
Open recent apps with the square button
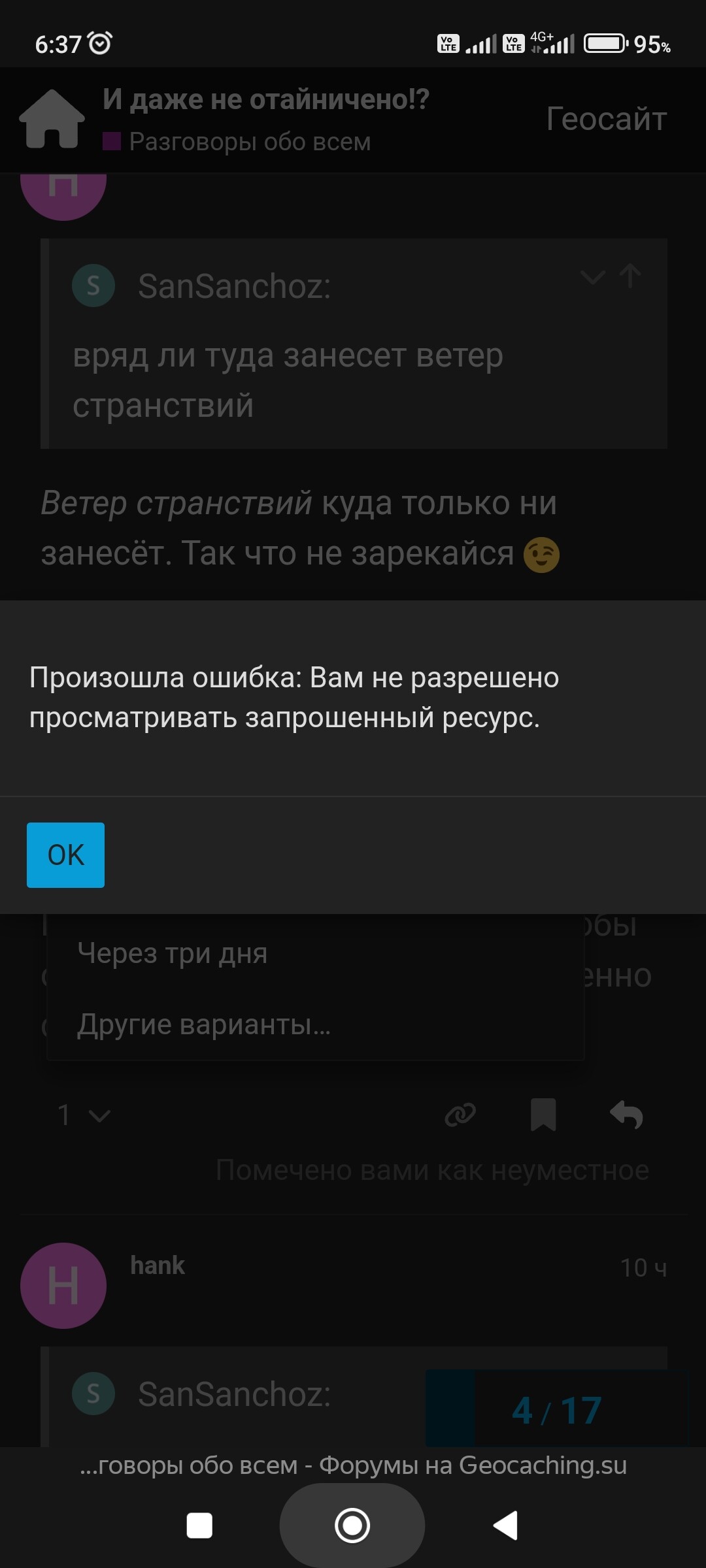click(199, 1526)
